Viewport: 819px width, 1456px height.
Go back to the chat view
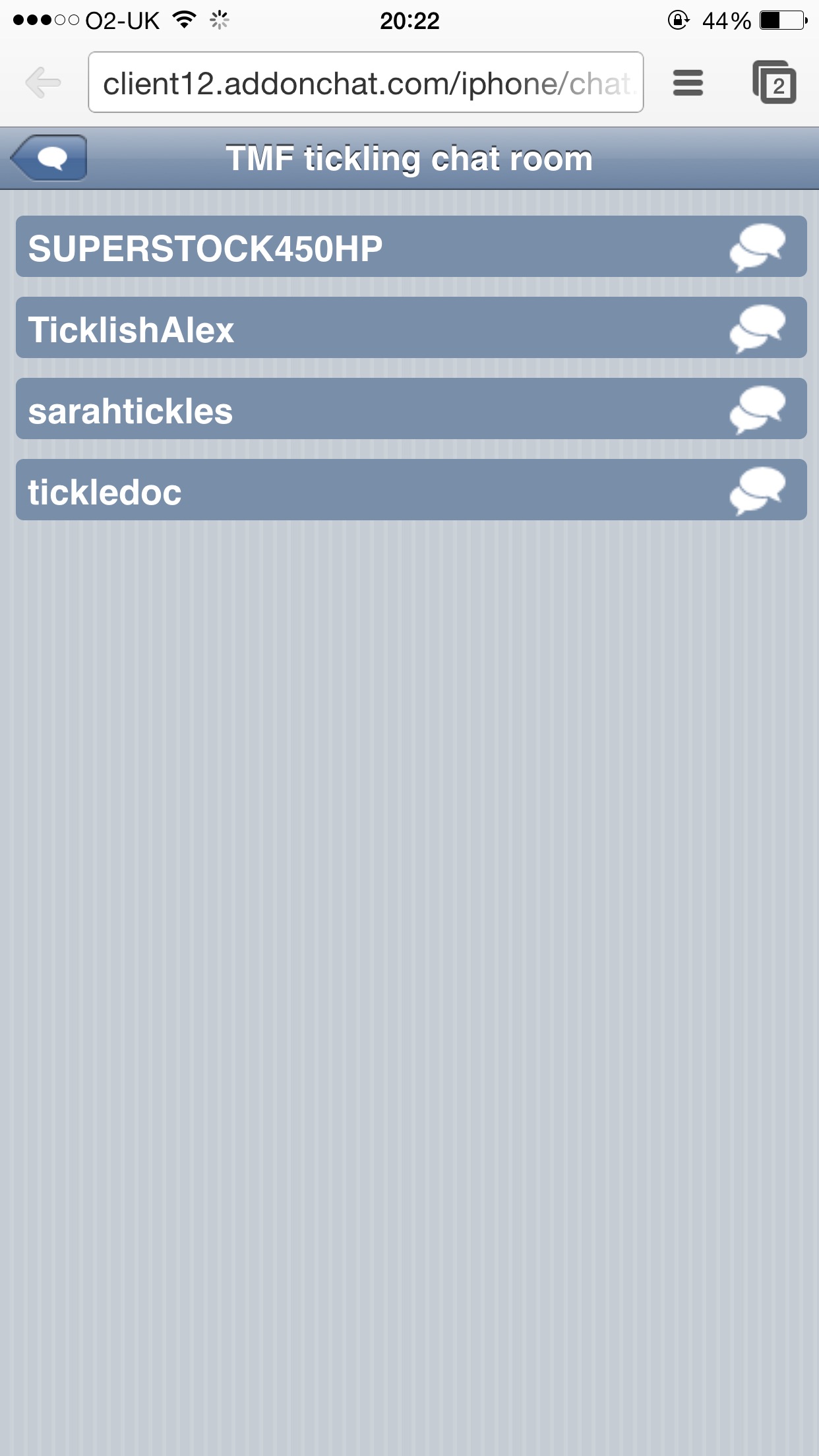pyautogui.click(x=49, y=158)
